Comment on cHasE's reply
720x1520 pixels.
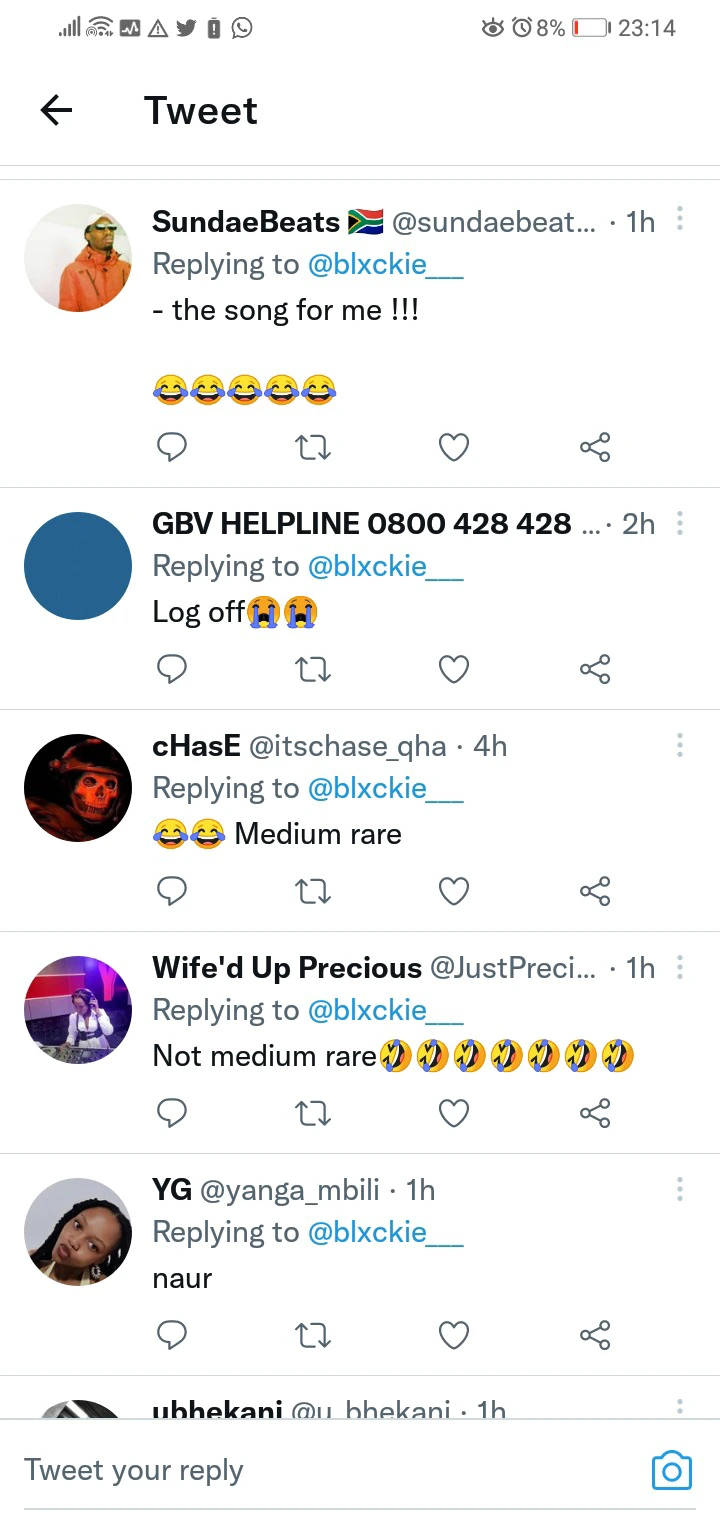[x=172, y=891]
